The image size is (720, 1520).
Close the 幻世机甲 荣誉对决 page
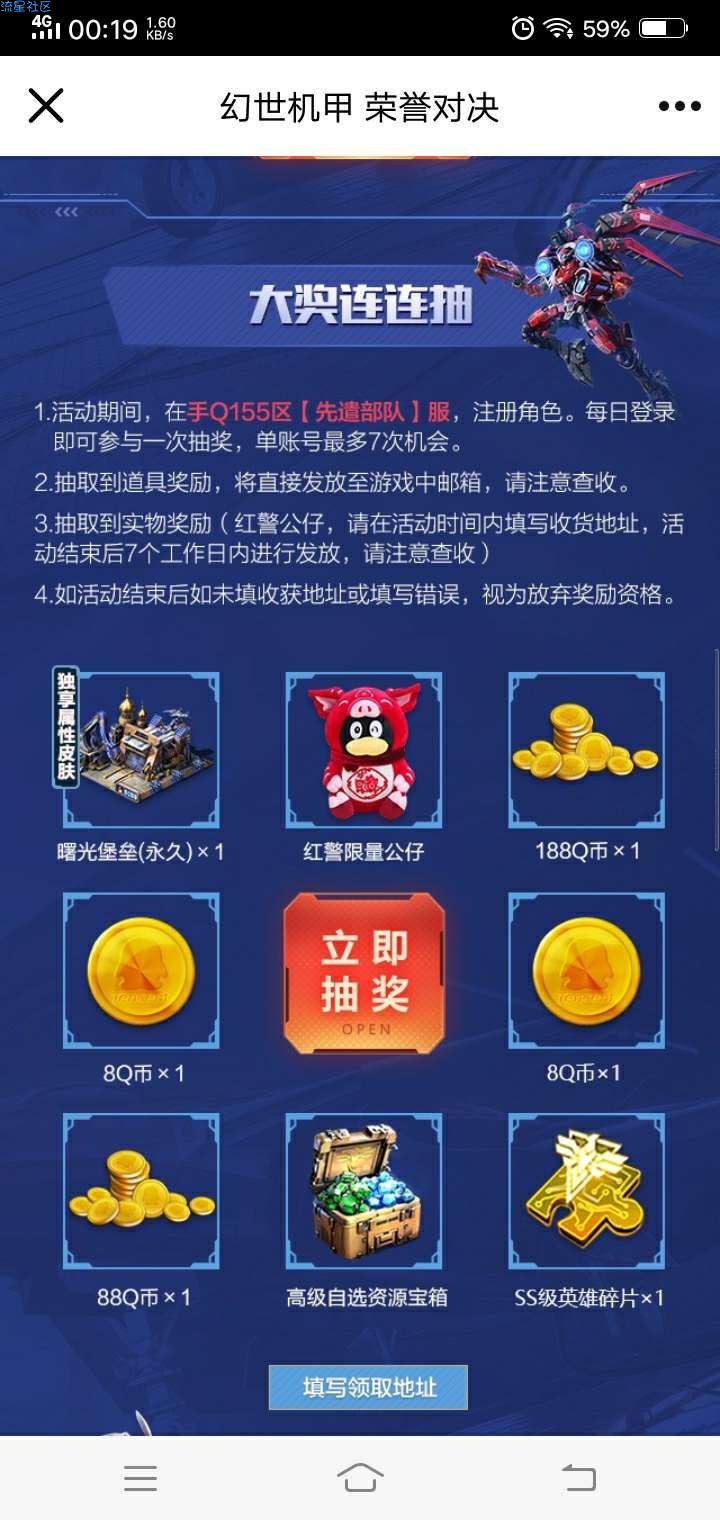point(46,106)
